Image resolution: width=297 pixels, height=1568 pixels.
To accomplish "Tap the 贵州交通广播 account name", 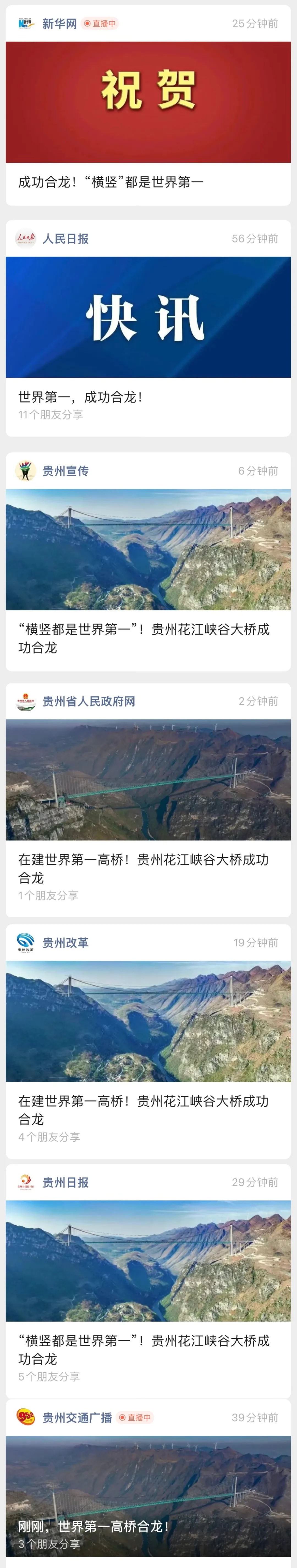I will pos(77,1418).
